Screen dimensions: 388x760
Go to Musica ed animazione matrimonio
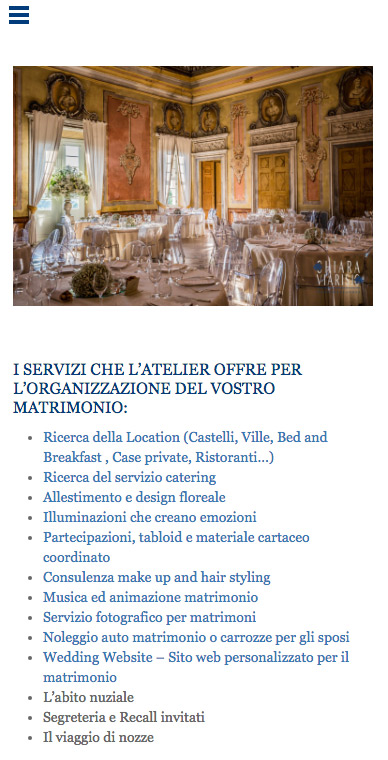click(150, 597)
